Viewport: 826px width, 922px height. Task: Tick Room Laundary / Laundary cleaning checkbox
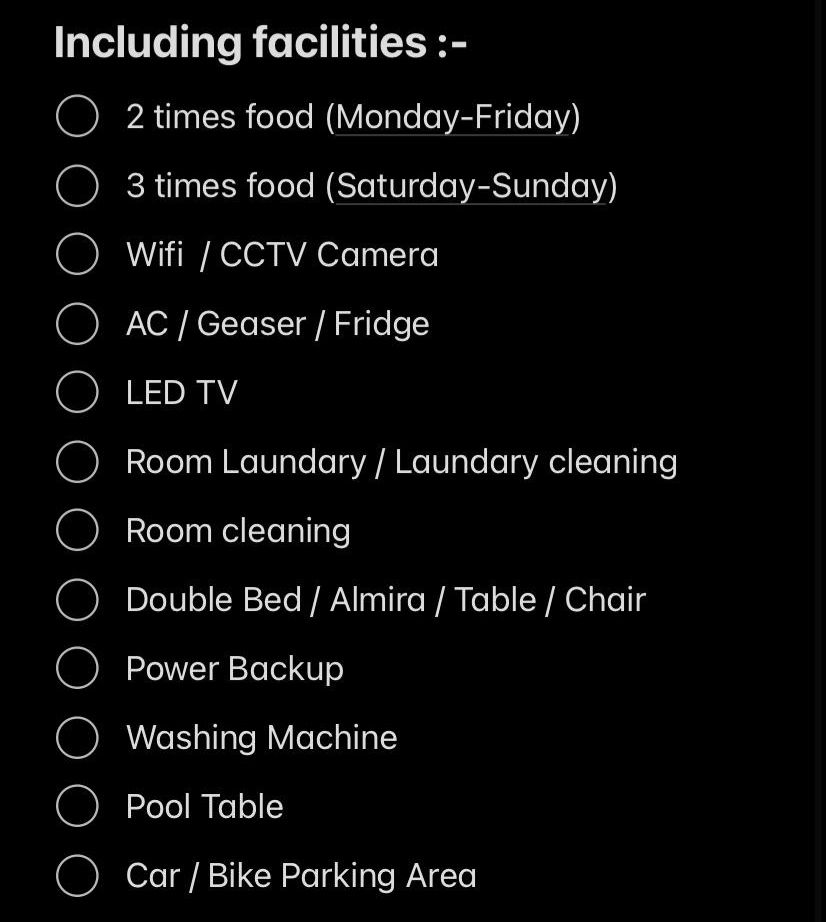tap(77, 462)
